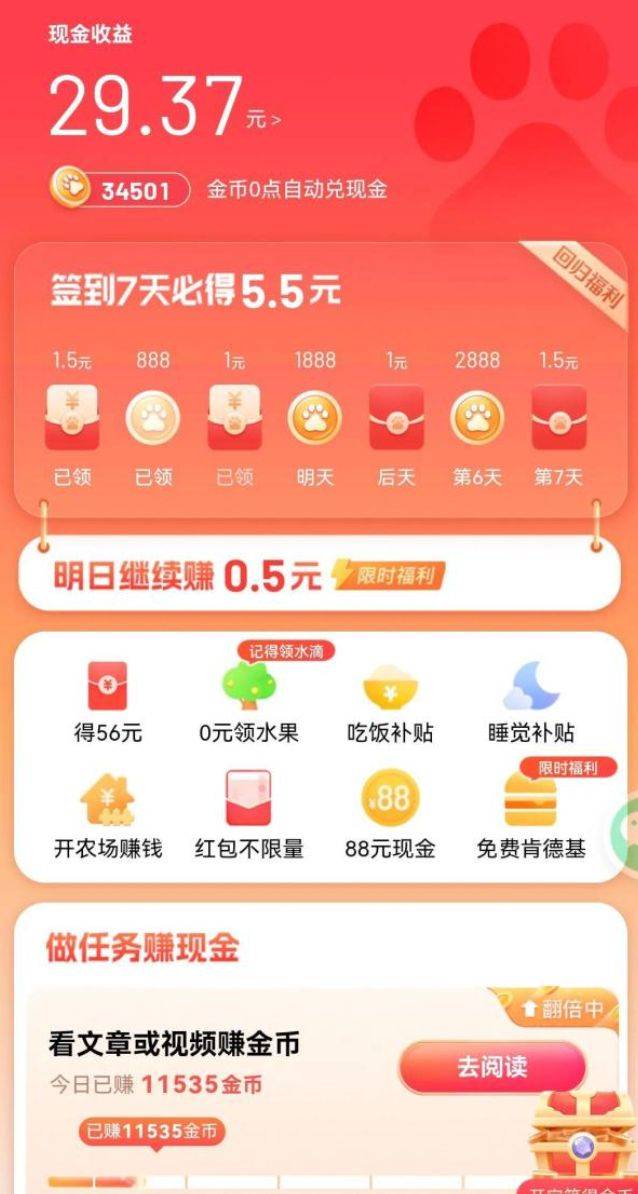Open 88元现金 reward
The width and height of the screenshot is (638, 1194).
(x=390, y=816)
